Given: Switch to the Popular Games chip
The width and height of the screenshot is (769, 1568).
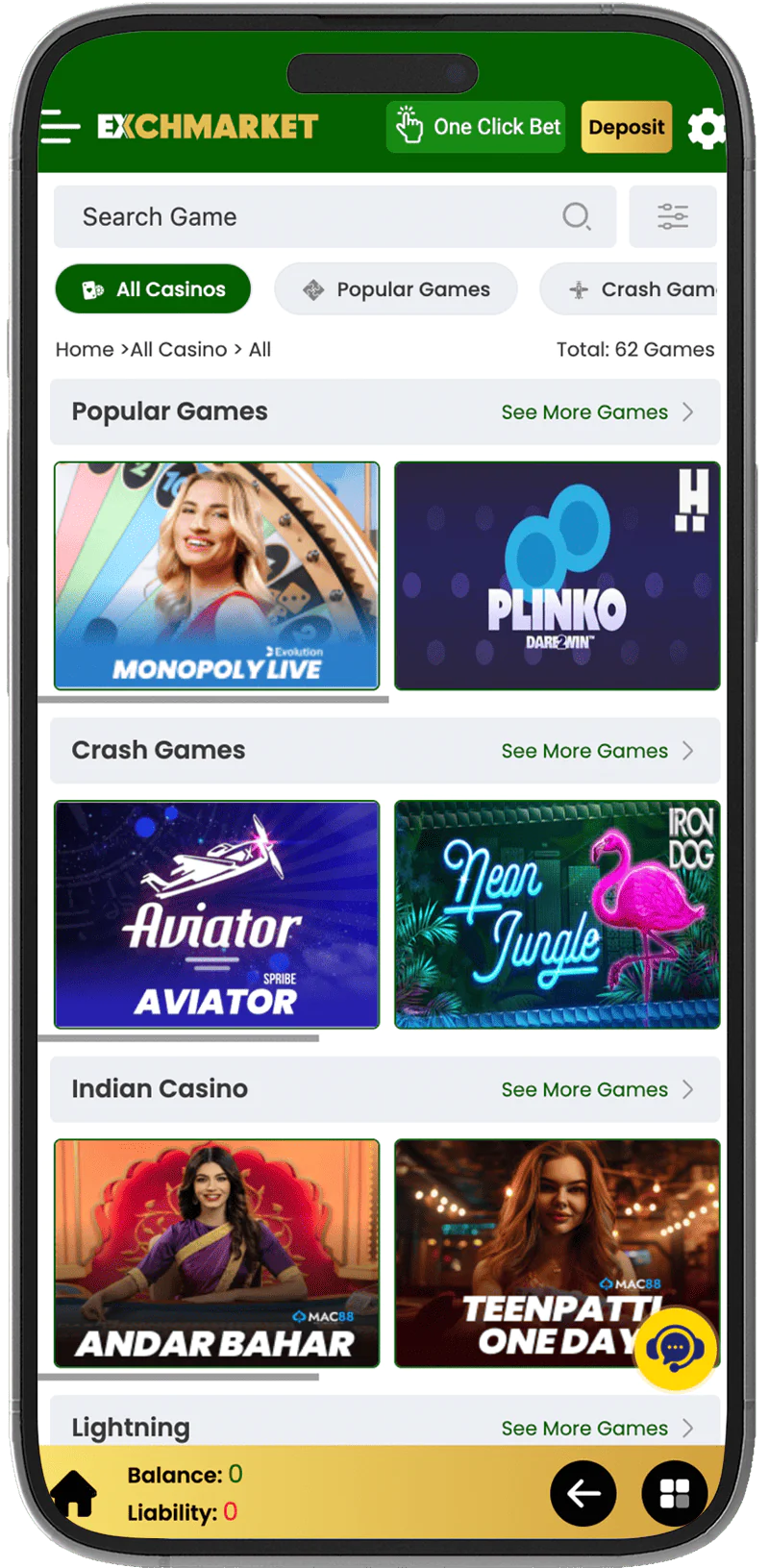Looking at the screenshot, I should [x=396, y=289].
